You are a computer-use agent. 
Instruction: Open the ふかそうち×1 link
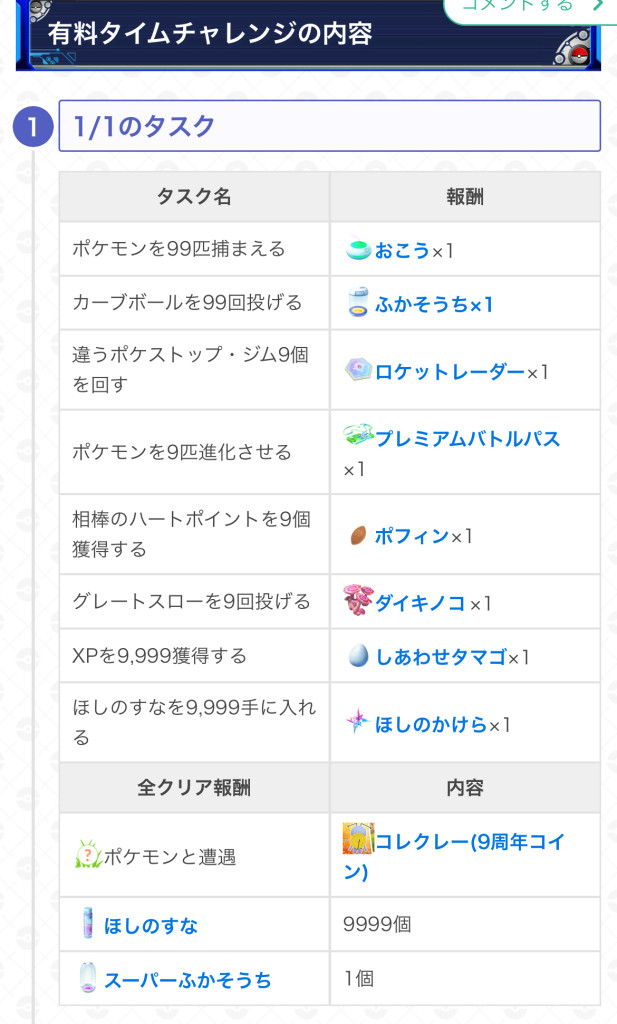pyautogui.click(x=433, y=304)
